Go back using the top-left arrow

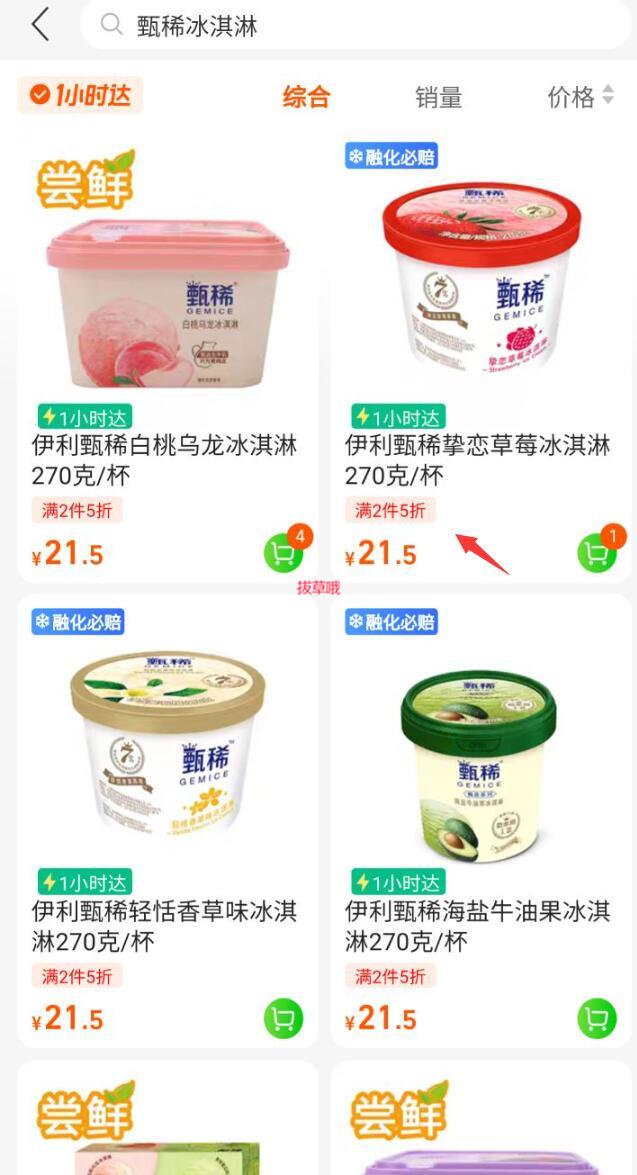[x=40, y=25]
